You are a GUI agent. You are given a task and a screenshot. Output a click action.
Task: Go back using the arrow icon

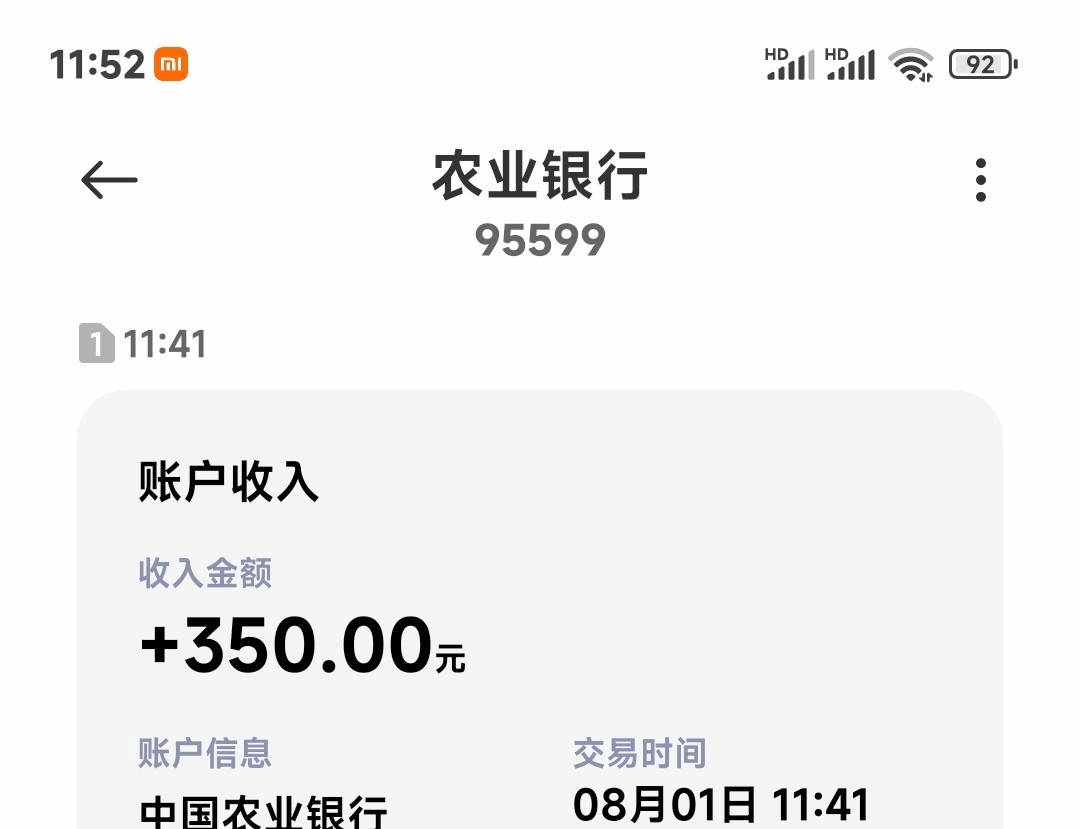tap(109, 180)
